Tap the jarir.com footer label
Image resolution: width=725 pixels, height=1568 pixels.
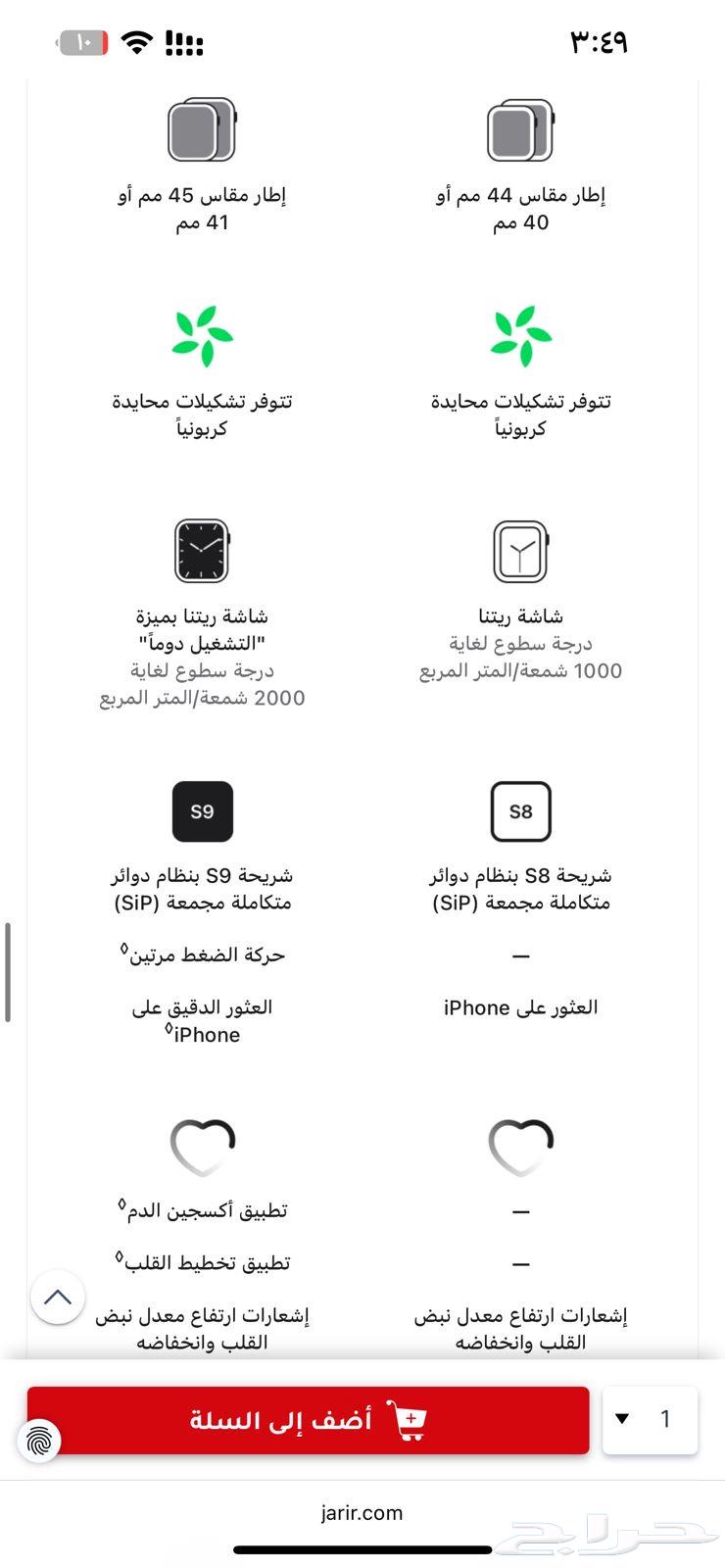click(362, 1512)
